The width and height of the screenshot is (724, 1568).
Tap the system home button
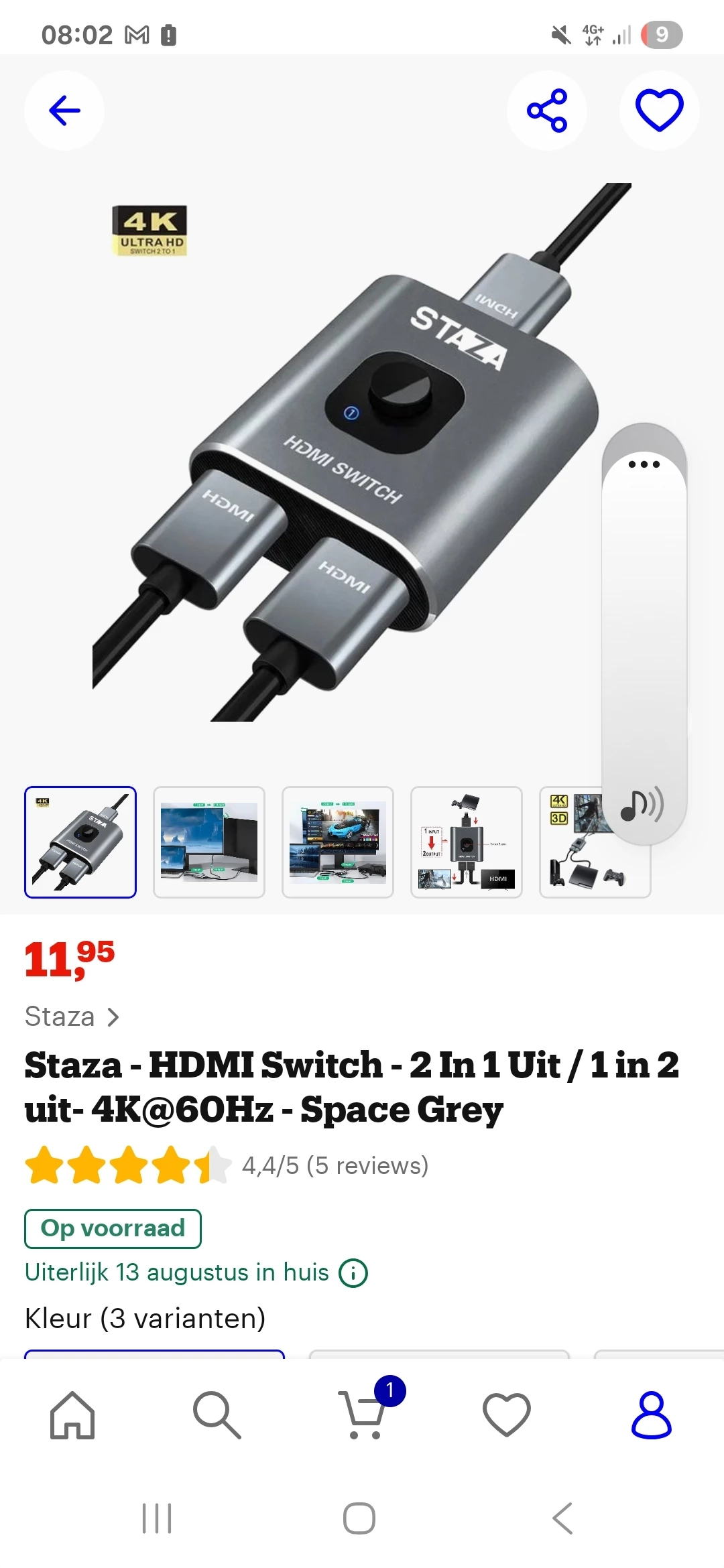tap(359, 1518)
